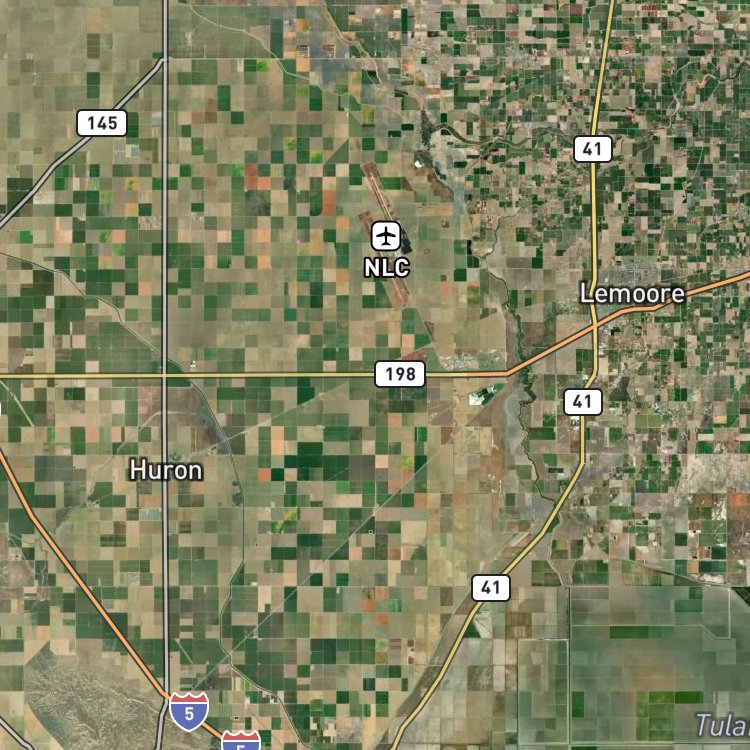
Task: Open the NLC airport marker
Action: (386, 236)
